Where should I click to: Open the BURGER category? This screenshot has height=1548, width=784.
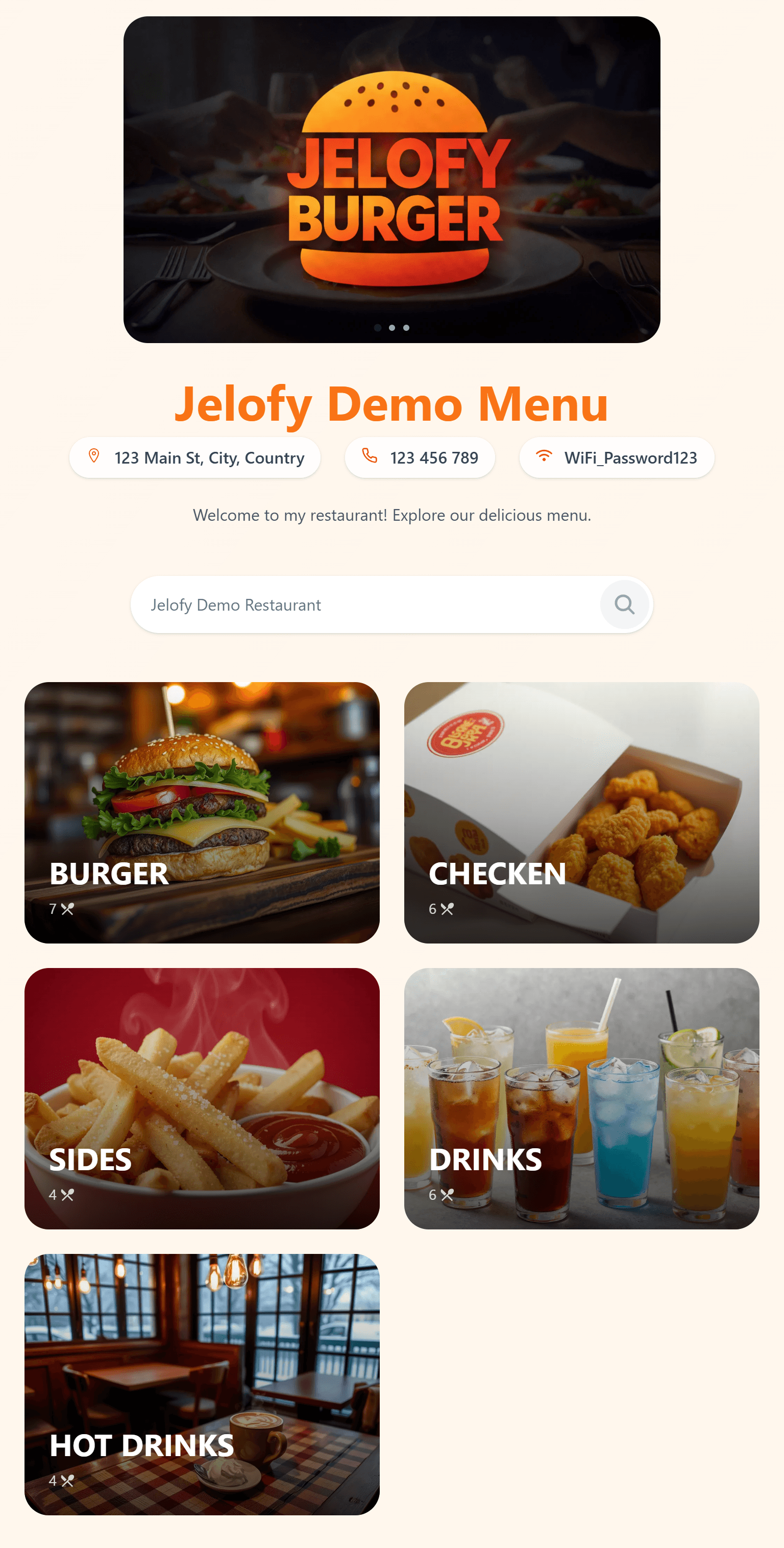pyautogui.click(x=202, y=812)
